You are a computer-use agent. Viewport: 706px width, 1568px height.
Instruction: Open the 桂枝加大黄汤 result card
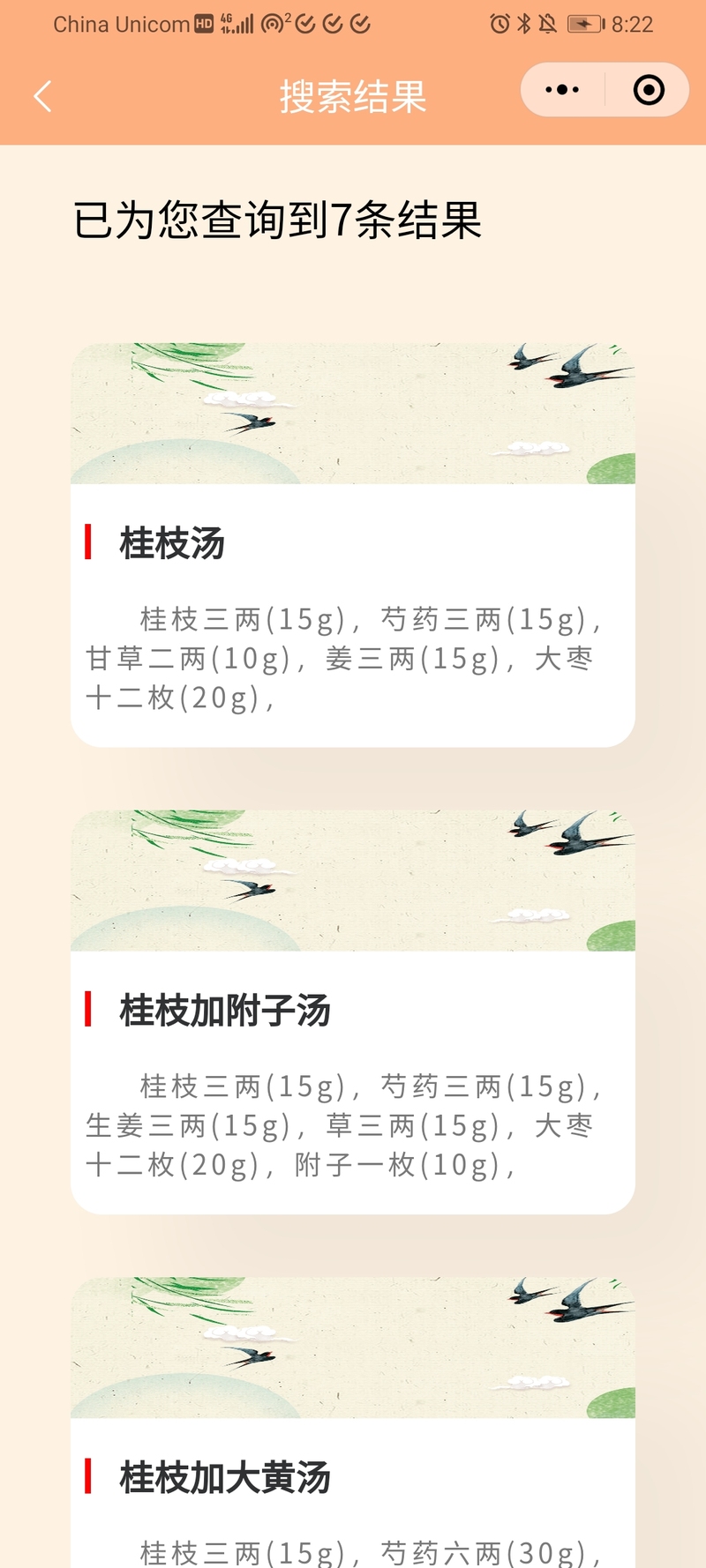click(353, 1422)
